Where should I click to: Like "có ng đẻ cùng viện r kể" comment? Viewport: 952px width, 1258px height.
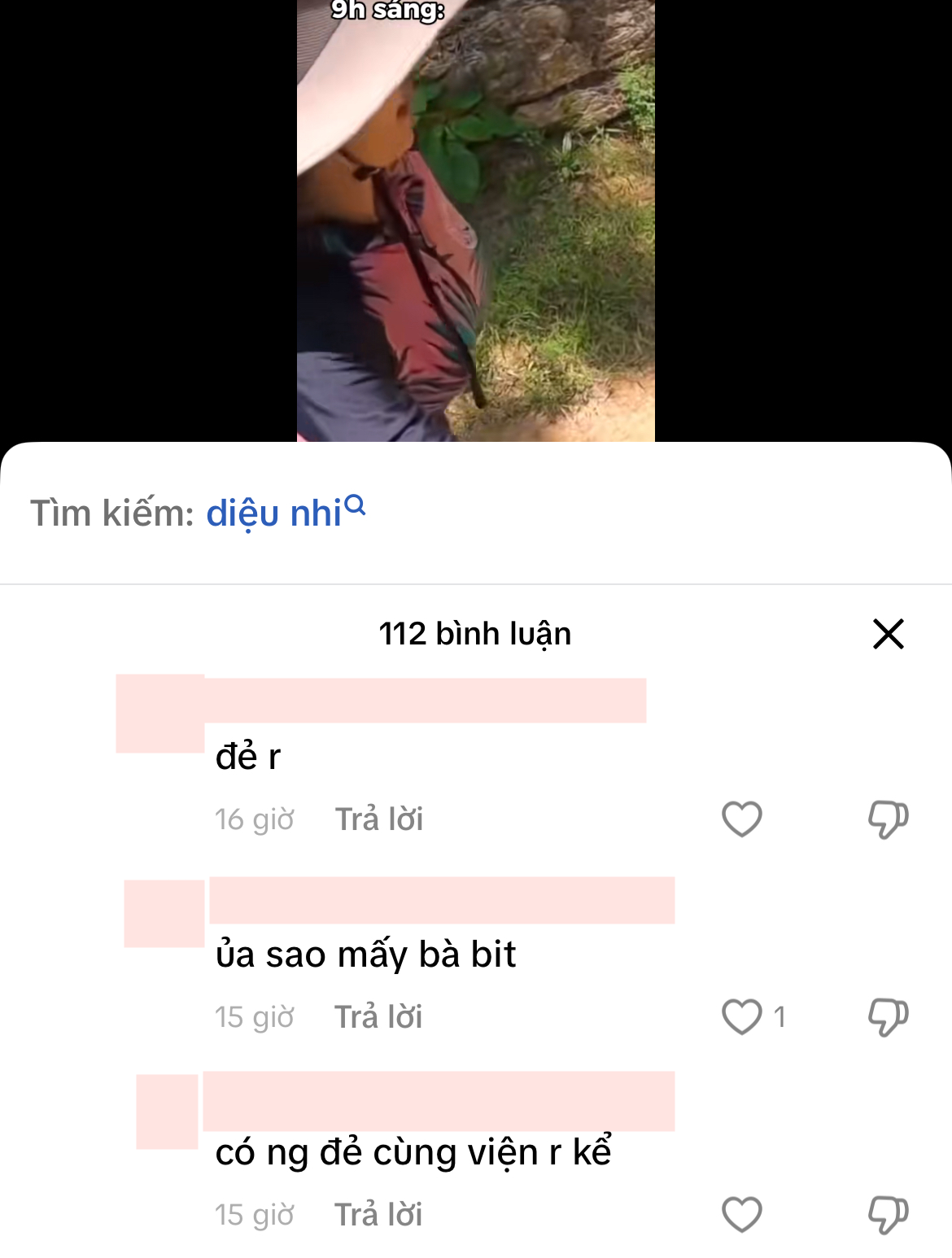tap(741, 1215)
